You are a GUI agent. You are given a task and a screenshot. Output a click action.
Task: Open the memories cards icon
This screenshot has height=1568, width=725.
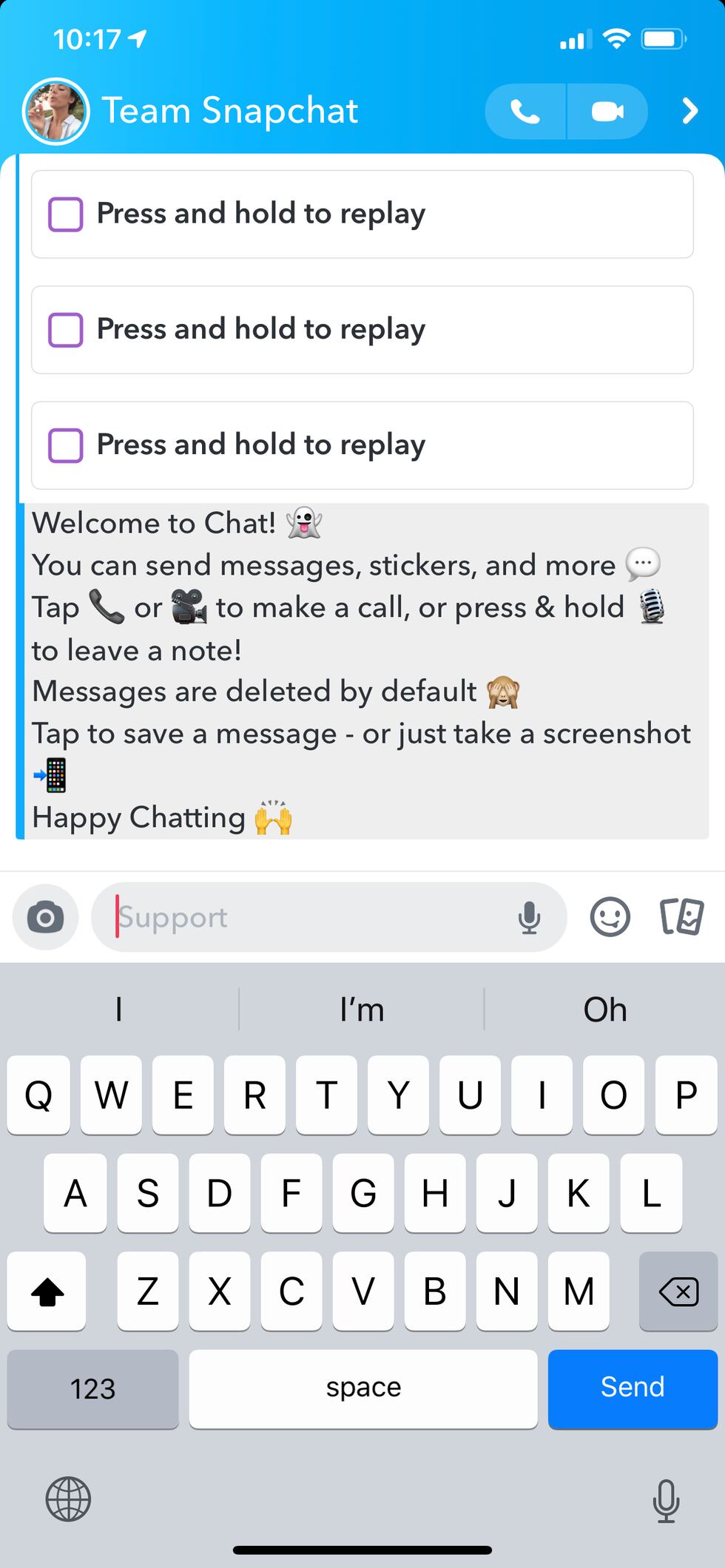681,917
